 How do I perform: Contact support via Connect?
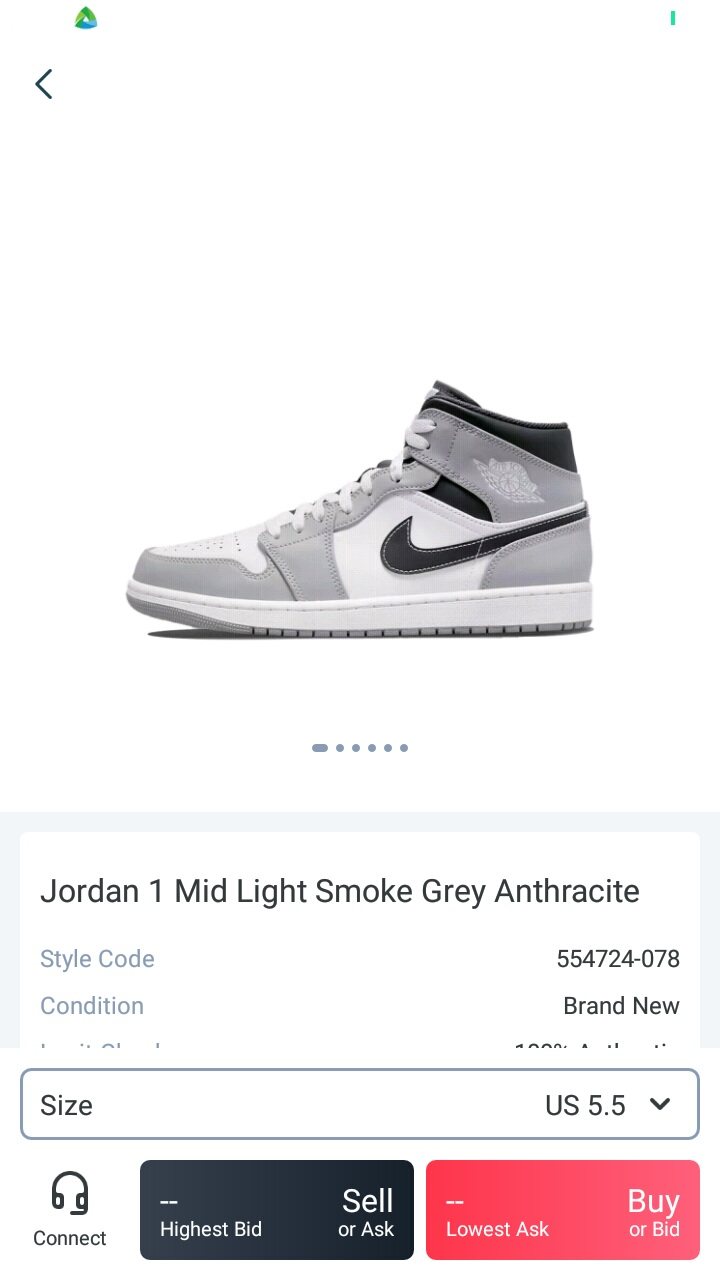70,1210
